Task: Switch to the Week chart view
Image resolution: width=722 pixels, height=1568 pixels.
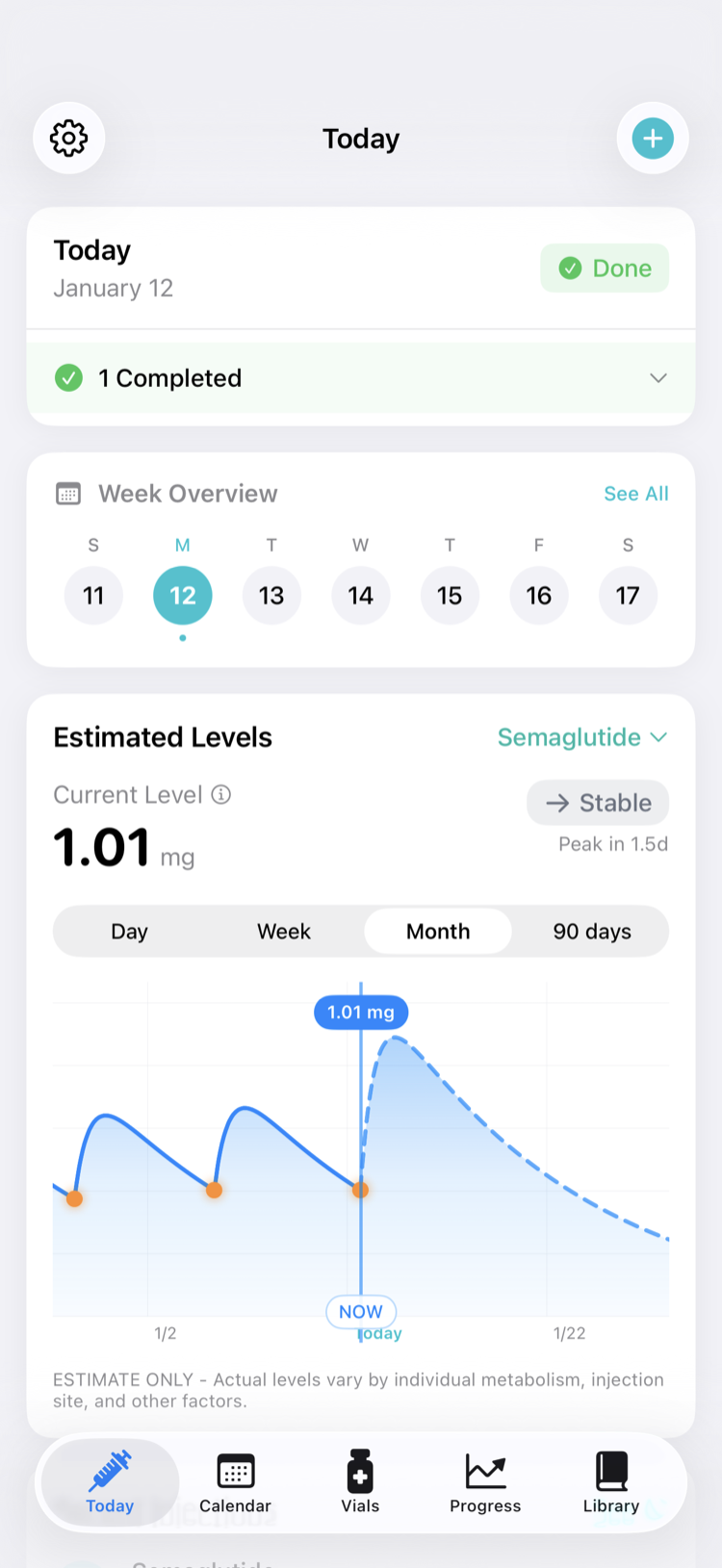Action: (283, 931)
